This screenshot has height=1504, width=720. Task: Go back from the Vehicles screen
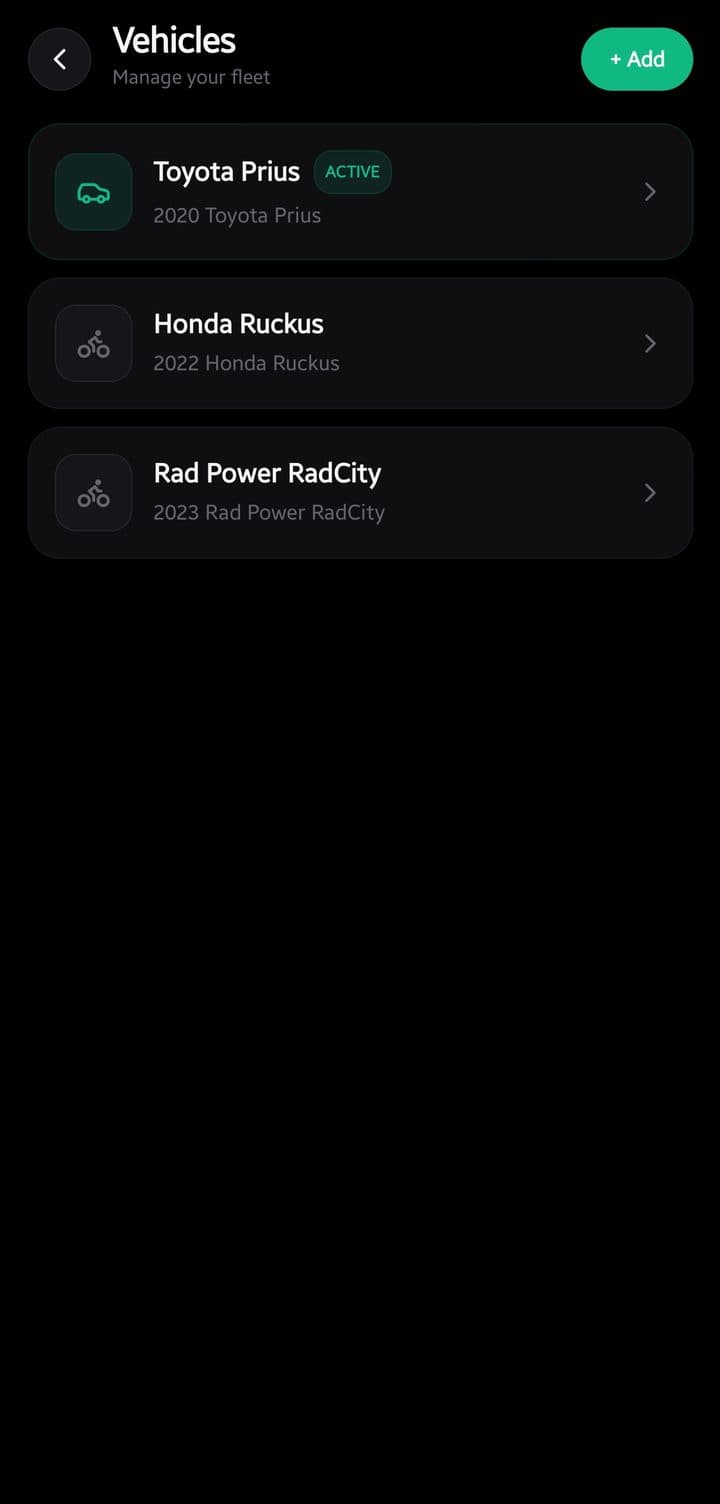pyautogui.click(x=60, y=60)
